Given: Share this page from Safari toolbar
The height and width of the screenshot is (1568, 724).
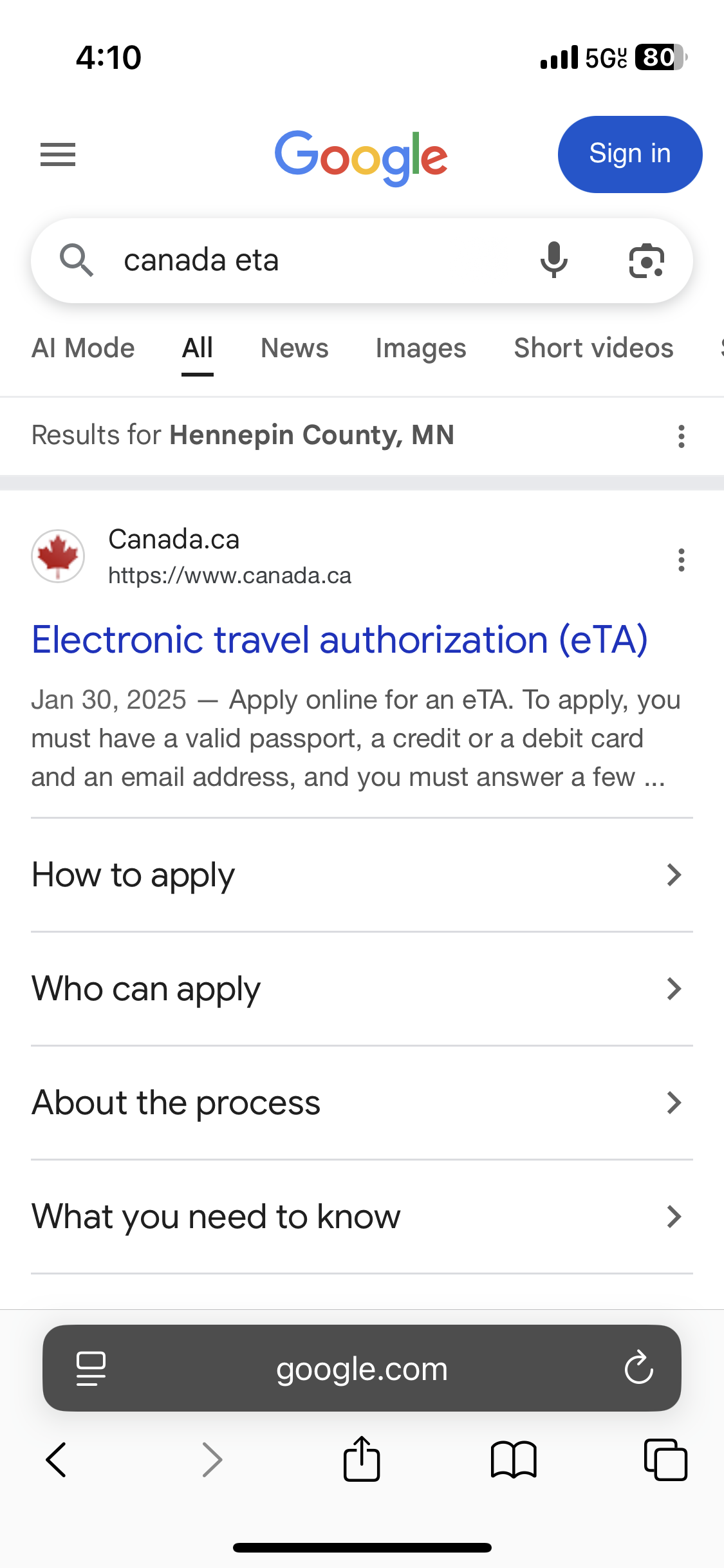Looking at the screenshot, I should coord(362,1459).
